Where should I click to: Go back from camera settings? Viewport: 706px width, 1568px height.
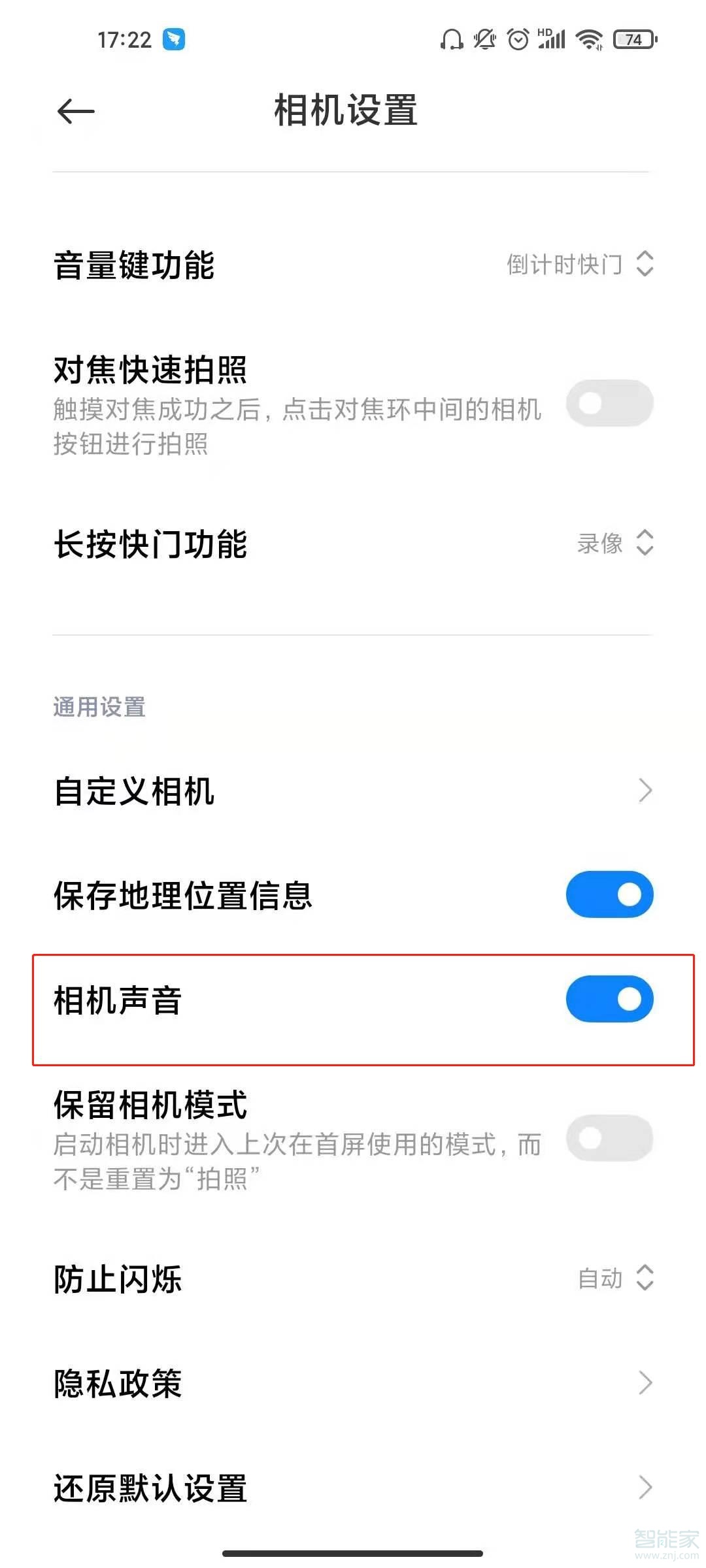click(76, 111)
